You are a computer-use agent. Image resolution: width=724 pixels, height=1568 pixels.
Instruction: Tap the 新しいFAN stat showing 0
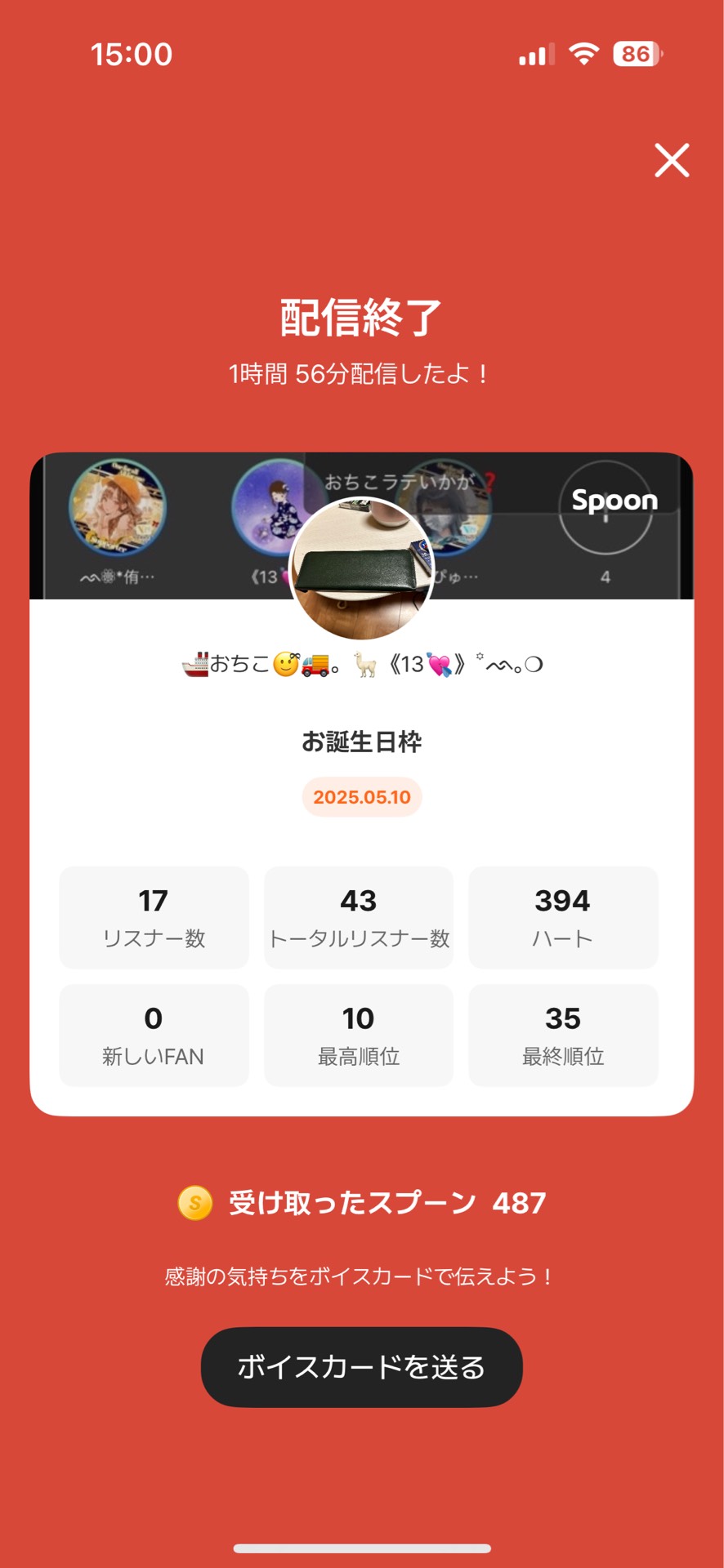click(154, 1035)
